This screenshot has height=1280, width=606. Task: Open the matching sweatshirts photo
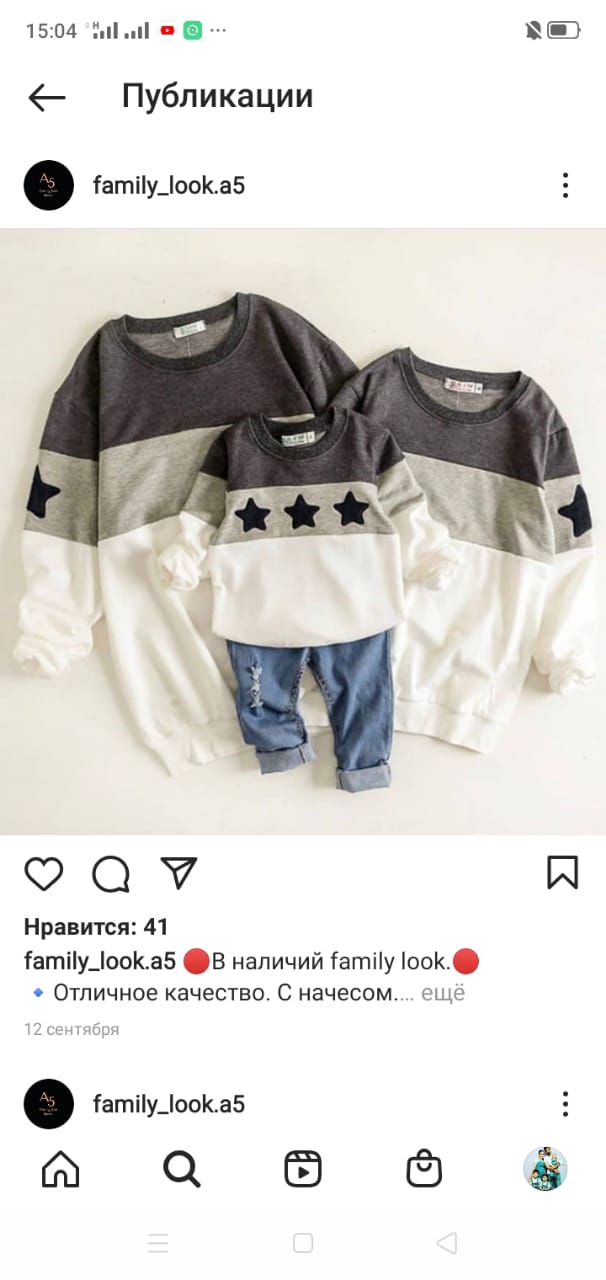pyautogui.click(x=303, y=530)
